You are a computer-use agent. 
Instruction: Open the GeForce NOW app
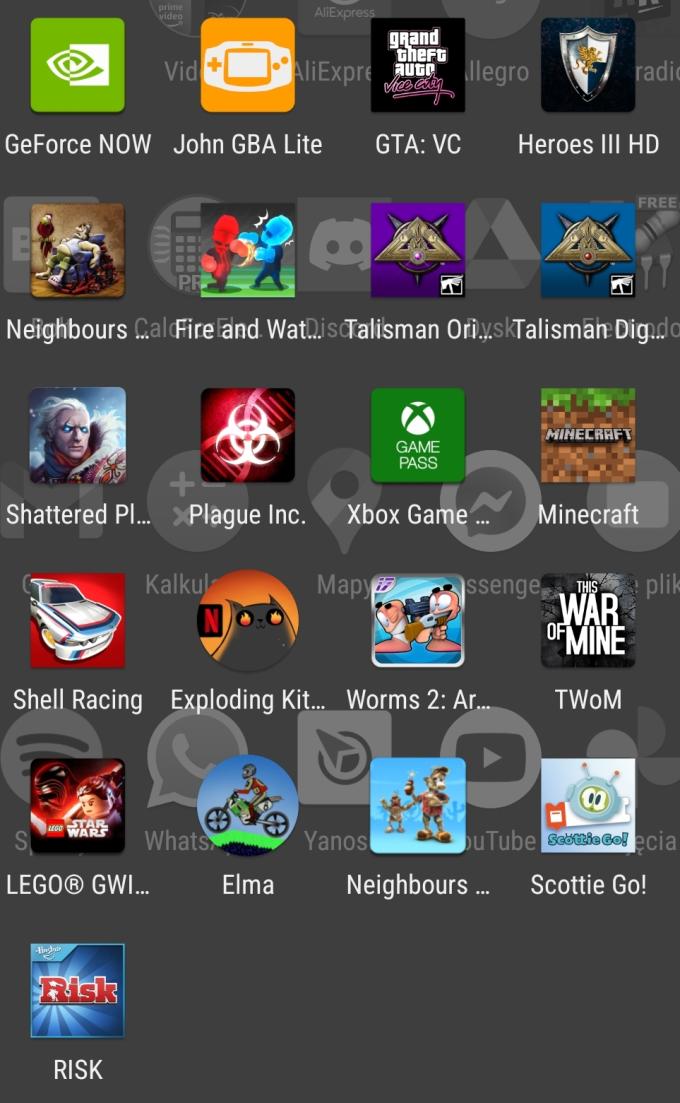[x=78, y=65]
